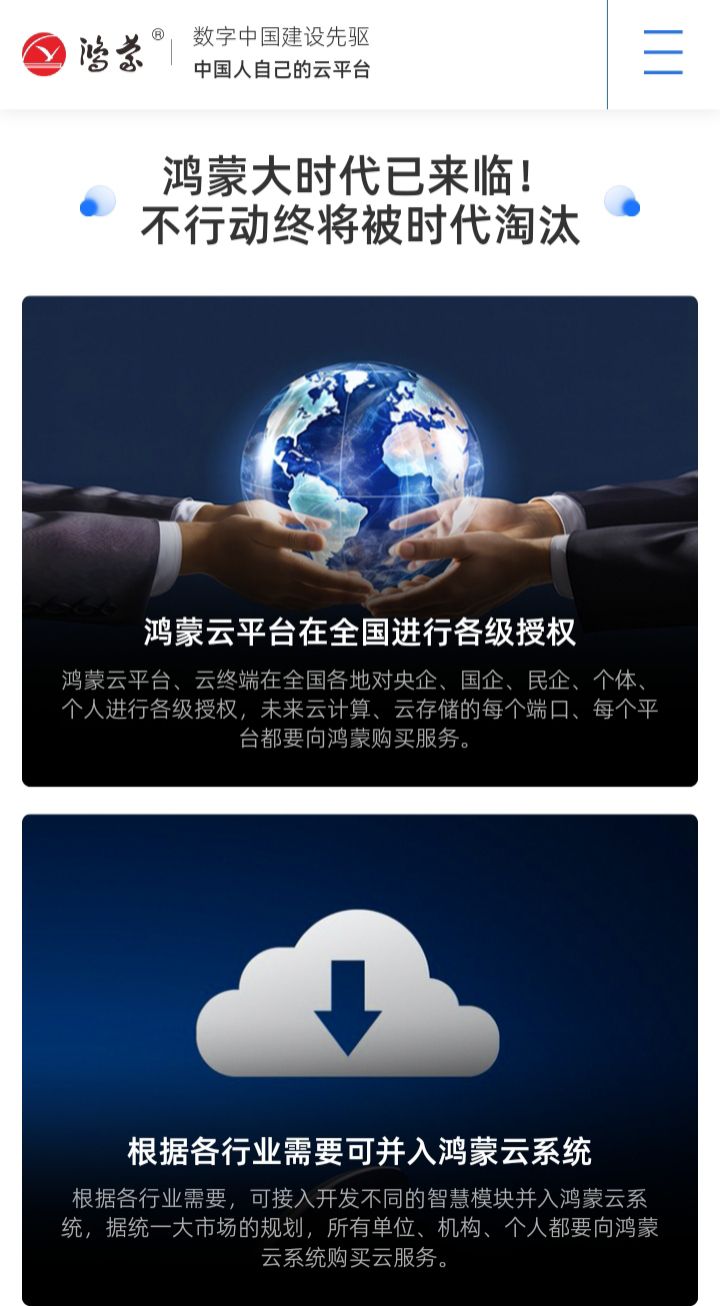Open the 根据各行业需要可并入鸿蒙云系统 card

coord(360,1058)
